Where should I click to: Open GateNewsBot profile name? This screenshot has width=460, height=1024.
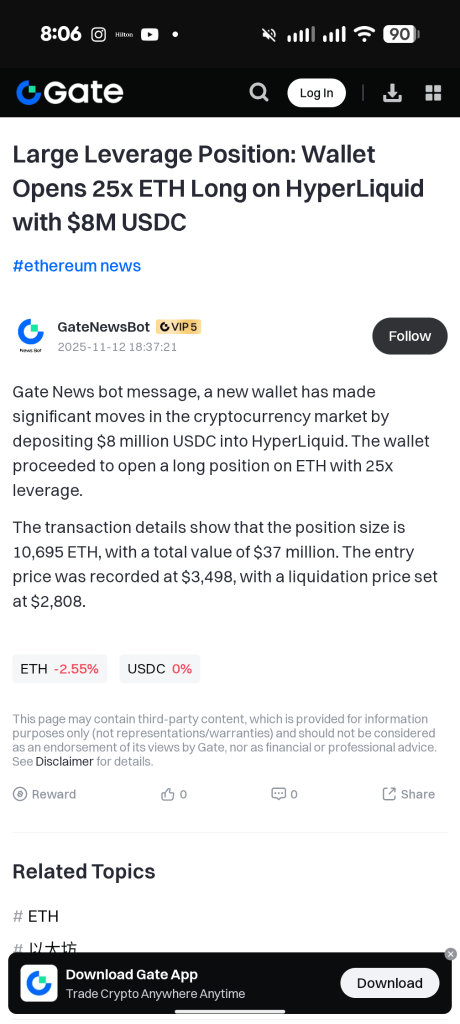point(103,327)
